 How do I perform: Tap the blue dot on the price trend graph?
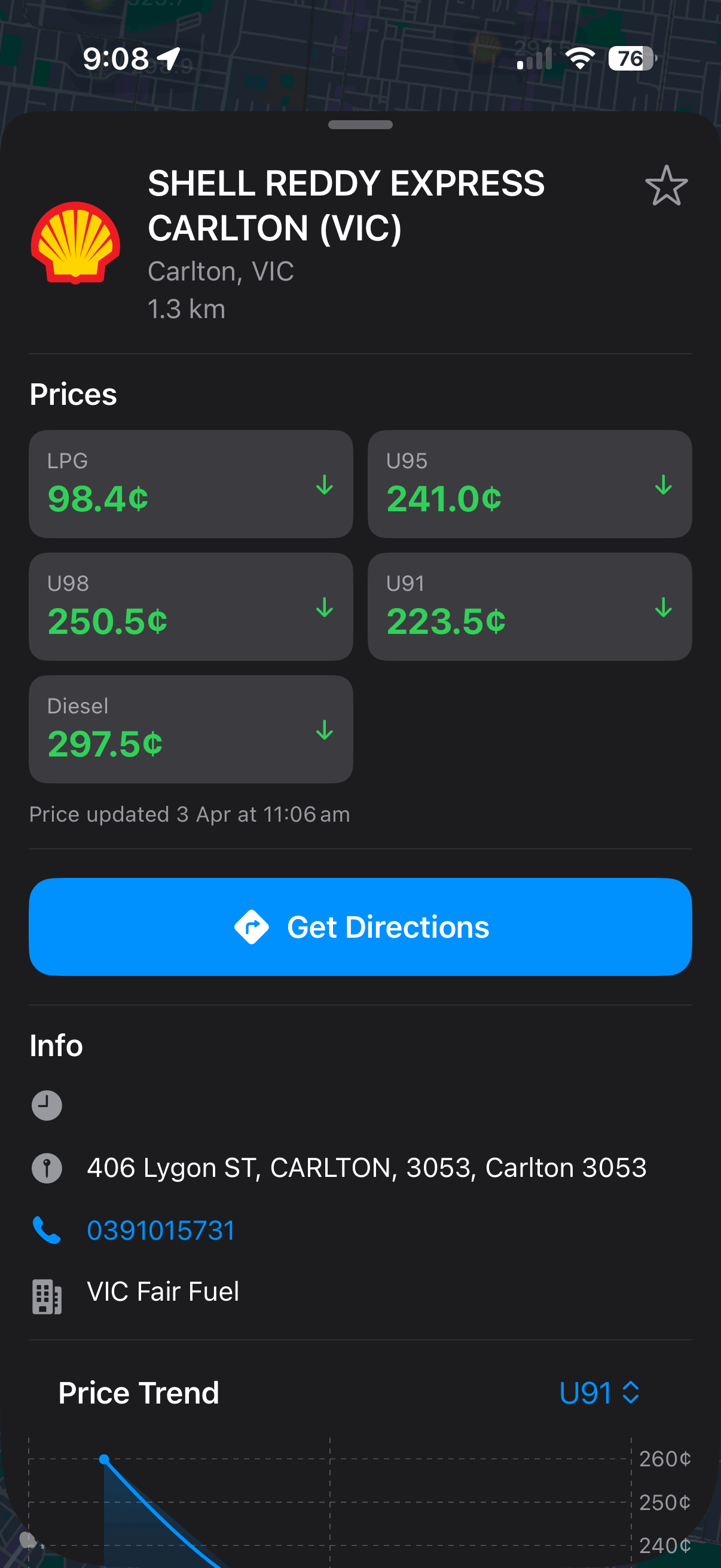pyautogui.click(x=103, y=1459)
